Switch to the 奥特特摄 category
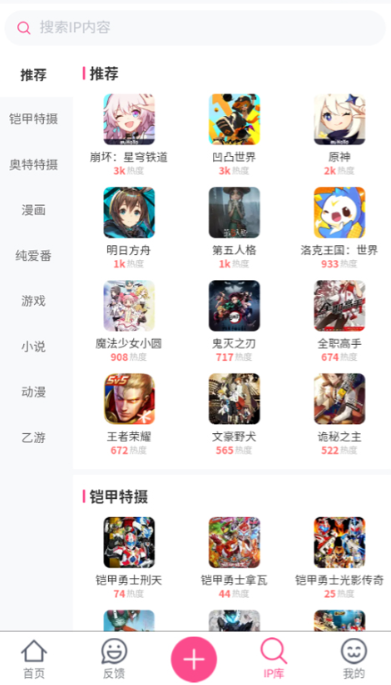Screen dimensions: 391x685 (34, 165)
